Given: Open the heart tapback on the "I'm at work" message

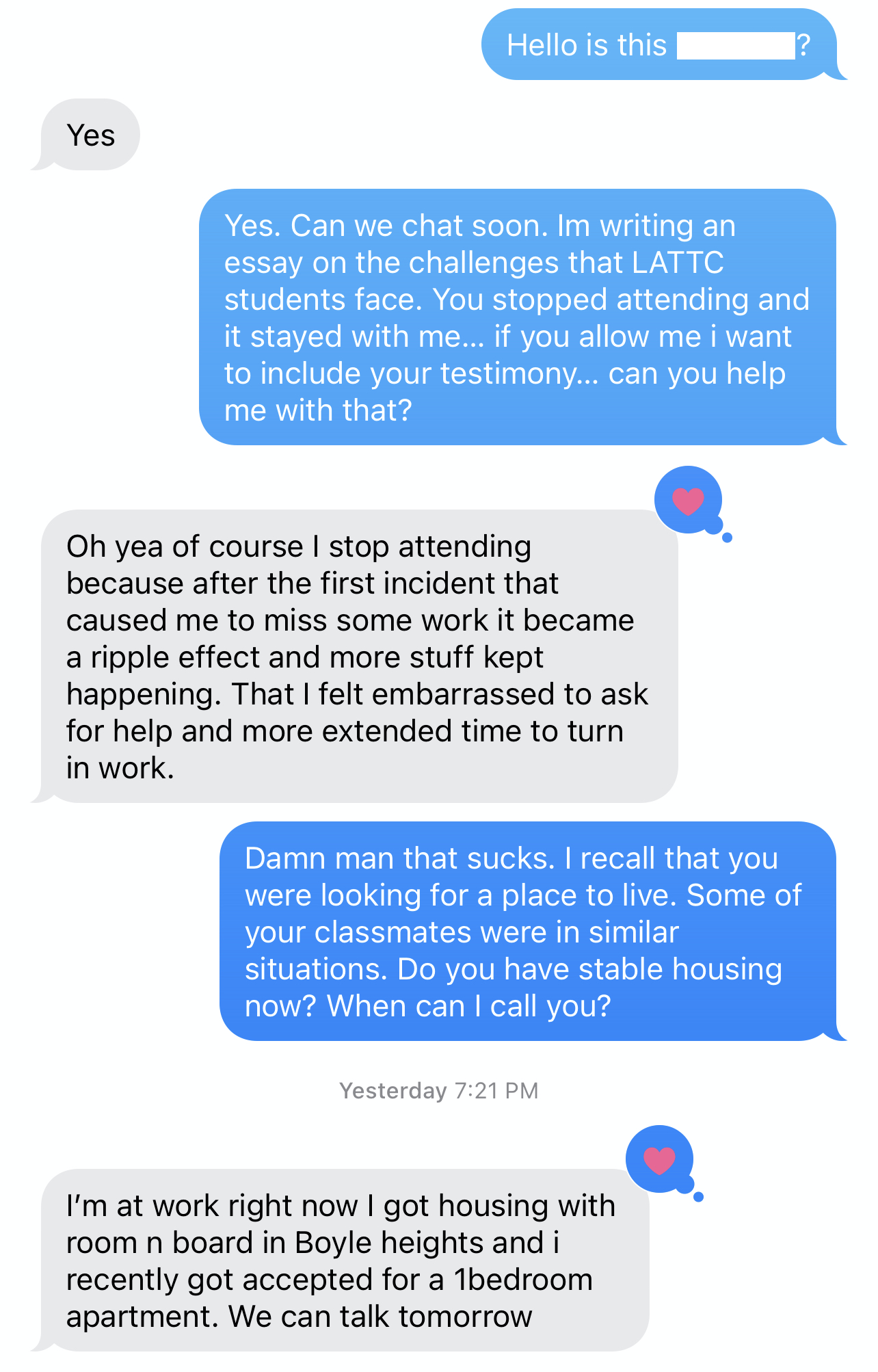Looking at the screenshot, I should click(659, 1160).
